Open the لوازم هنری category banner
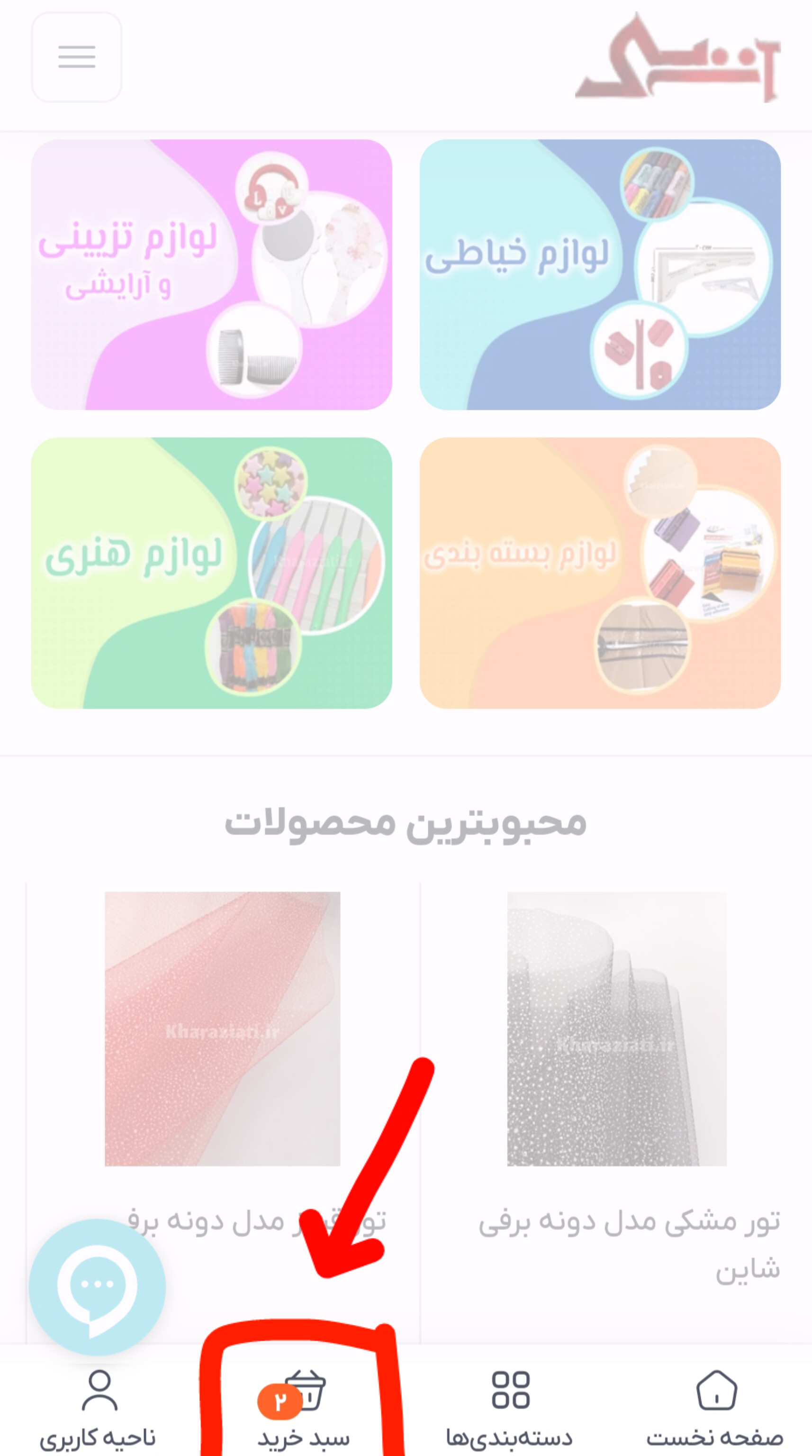The image size is (812, 1456). pyautogui.click(x=211, y=573)
